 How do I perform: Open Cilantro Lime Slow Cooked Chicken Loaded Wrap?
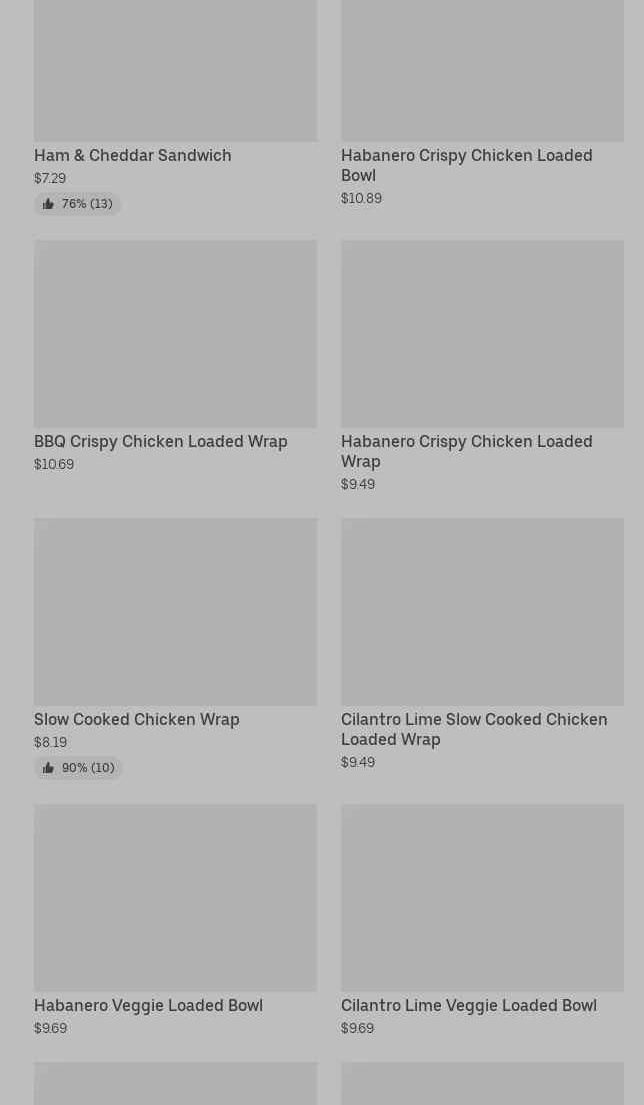click(x=483, y=644)
